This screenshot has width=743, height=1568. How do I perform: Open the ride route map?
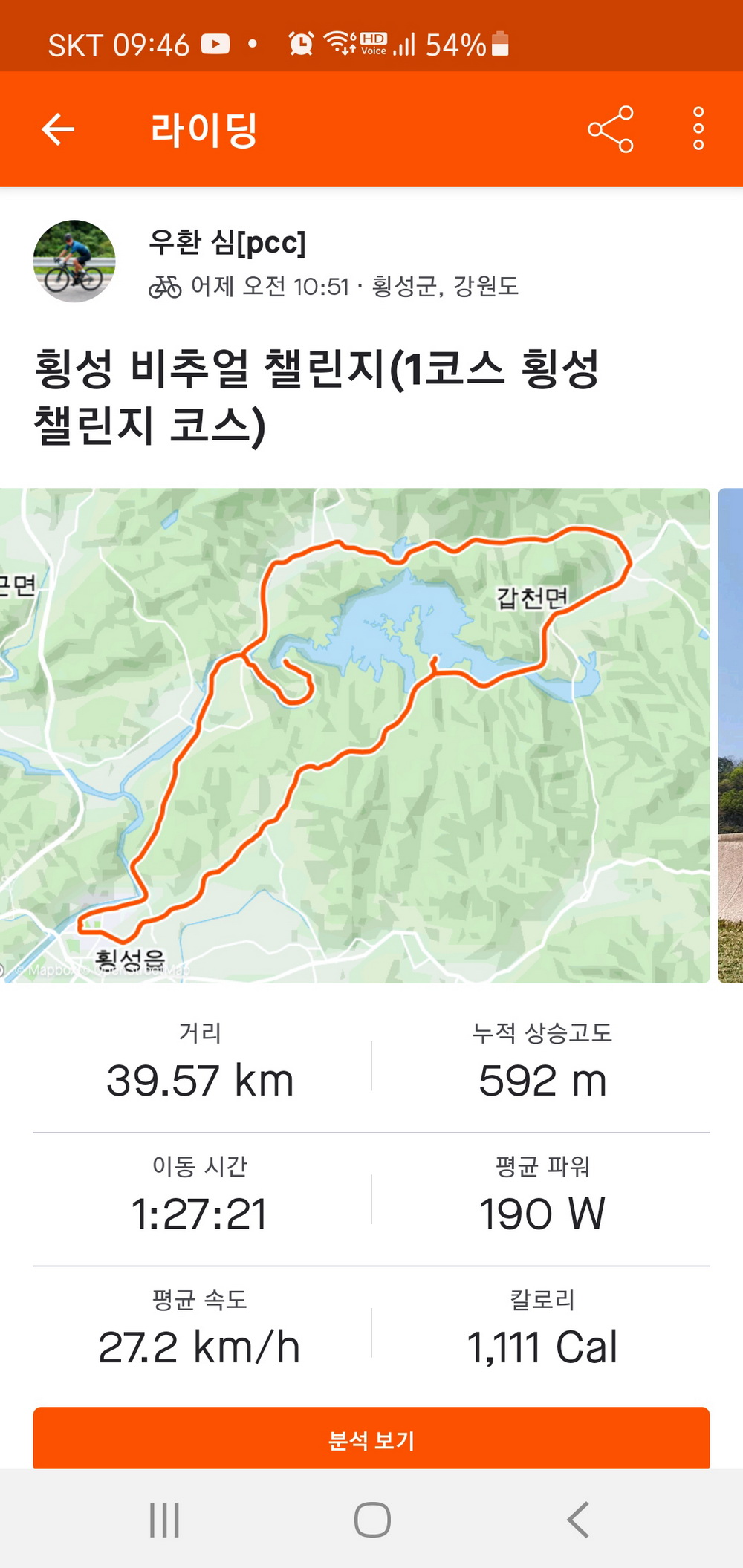click(x=354, y=735)
